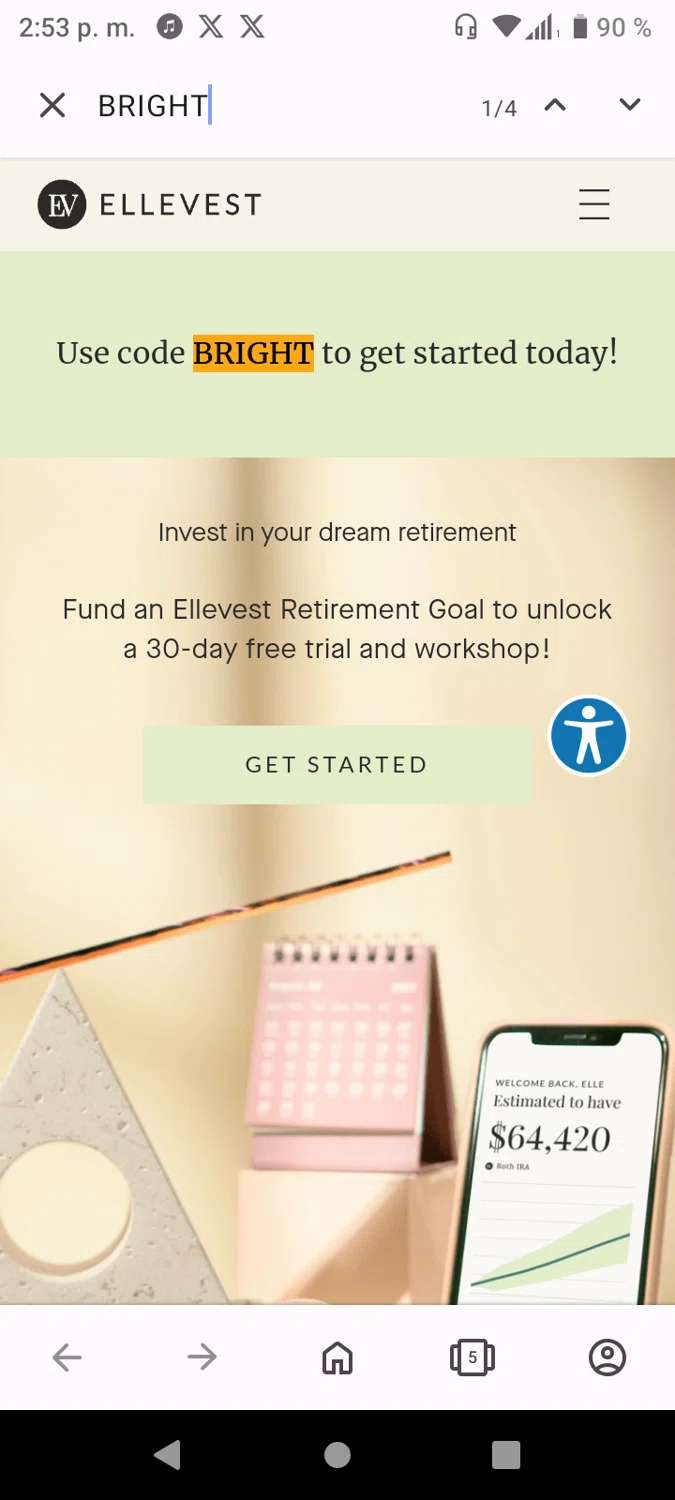The width and height of the screenshot is (675, 1500).
Task: Go forward in browser history
Action: point(202,1357)
